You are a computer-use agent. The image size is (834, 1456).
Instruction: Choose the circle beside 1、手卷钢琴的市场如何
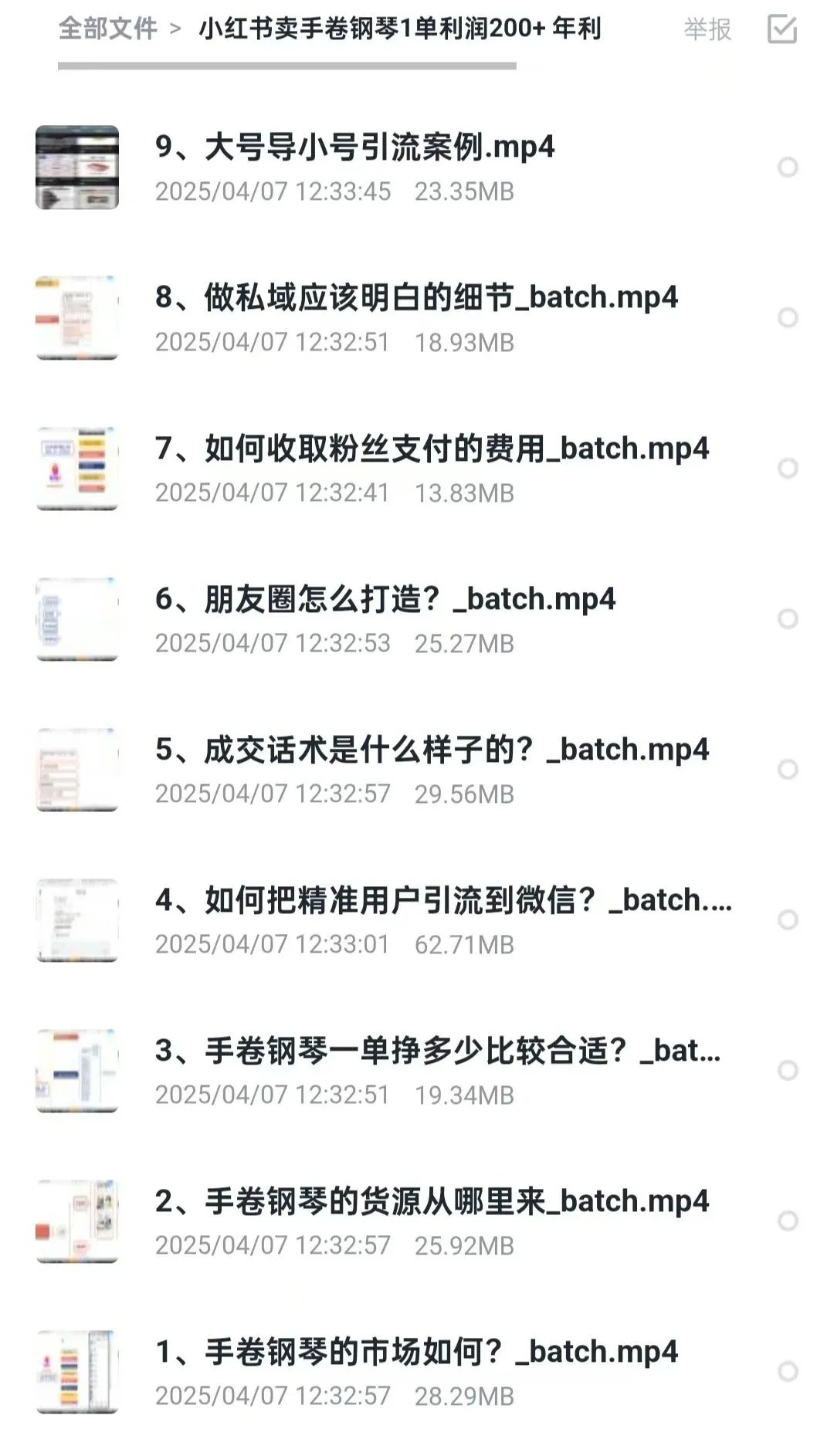(788, 1371)
